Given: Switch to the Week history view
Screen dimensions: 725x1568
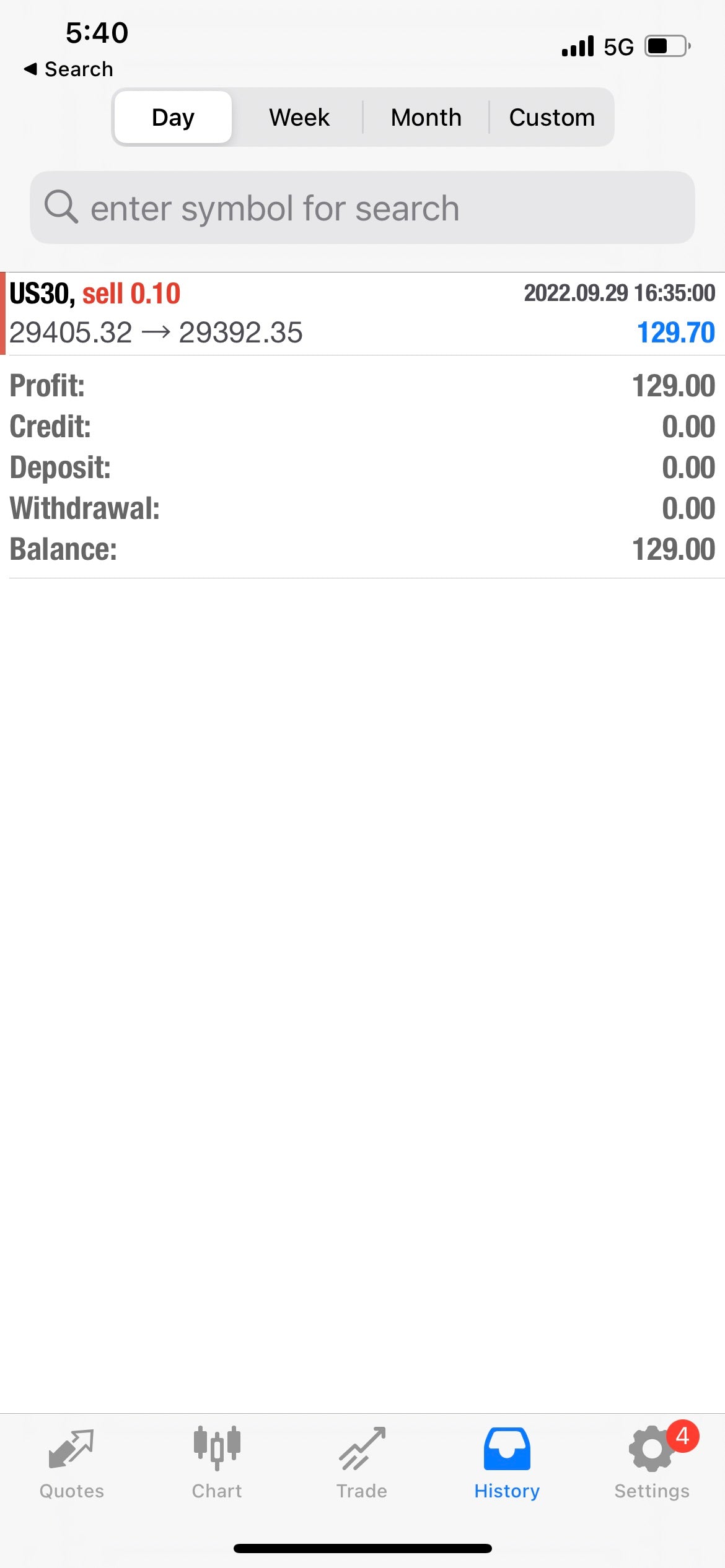Looking at the screenshot, I should pos(299,116).
